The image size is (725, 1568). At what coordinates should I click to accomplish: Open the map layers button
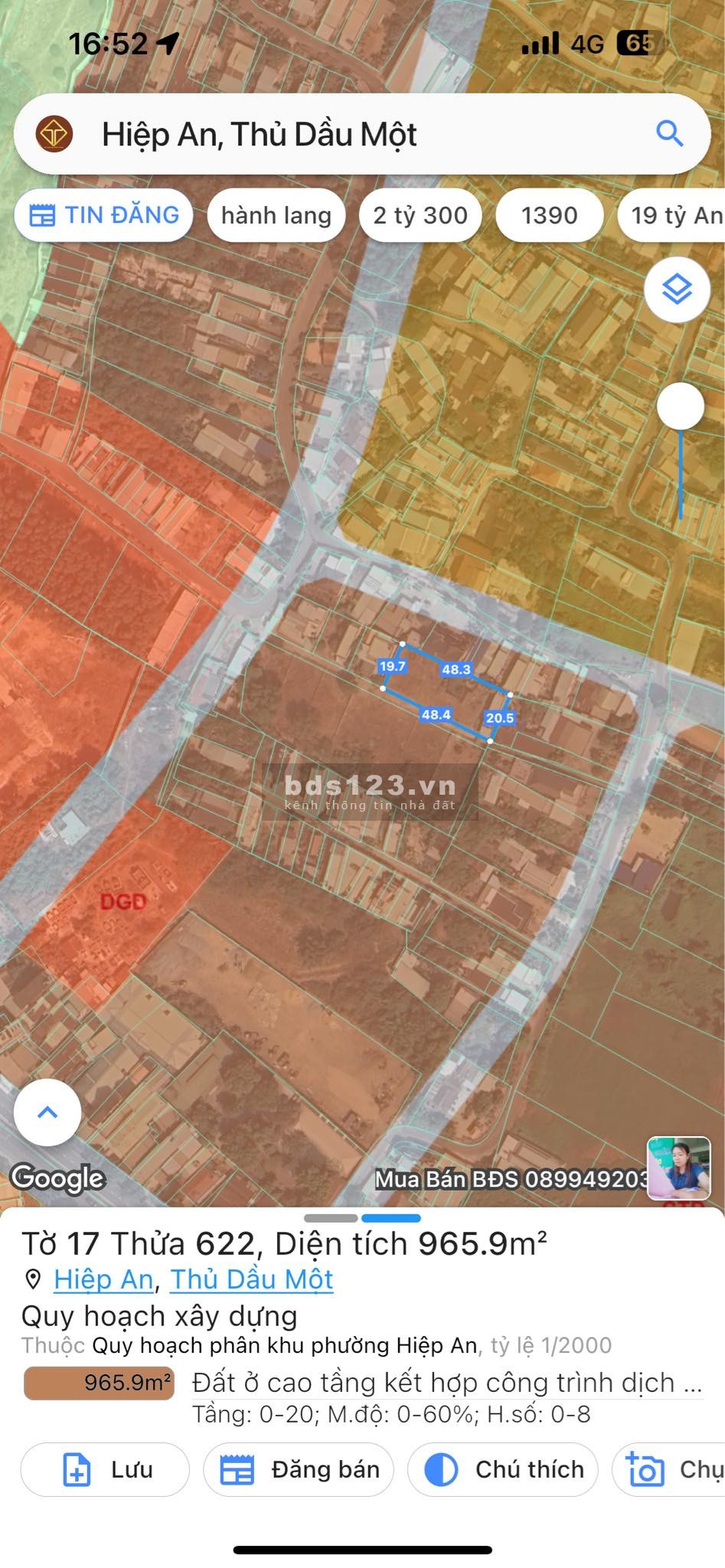pyautogui.click(x=677, y=290)
